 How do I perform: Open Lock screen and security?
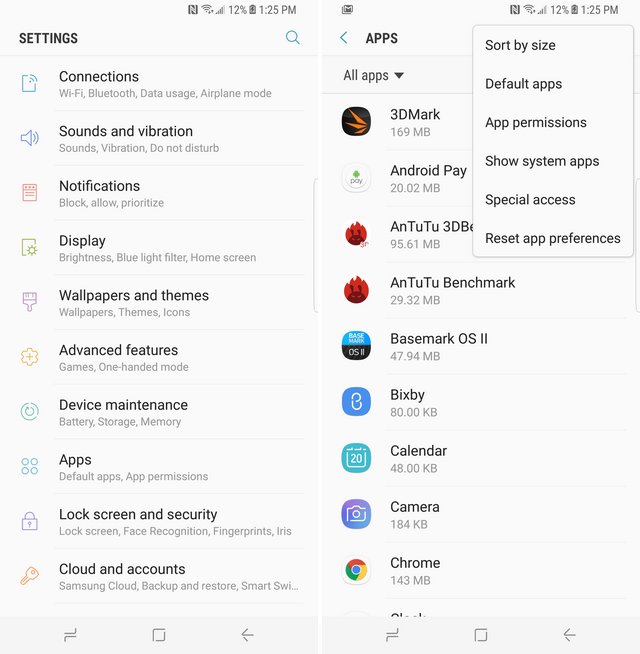(160, 522)
